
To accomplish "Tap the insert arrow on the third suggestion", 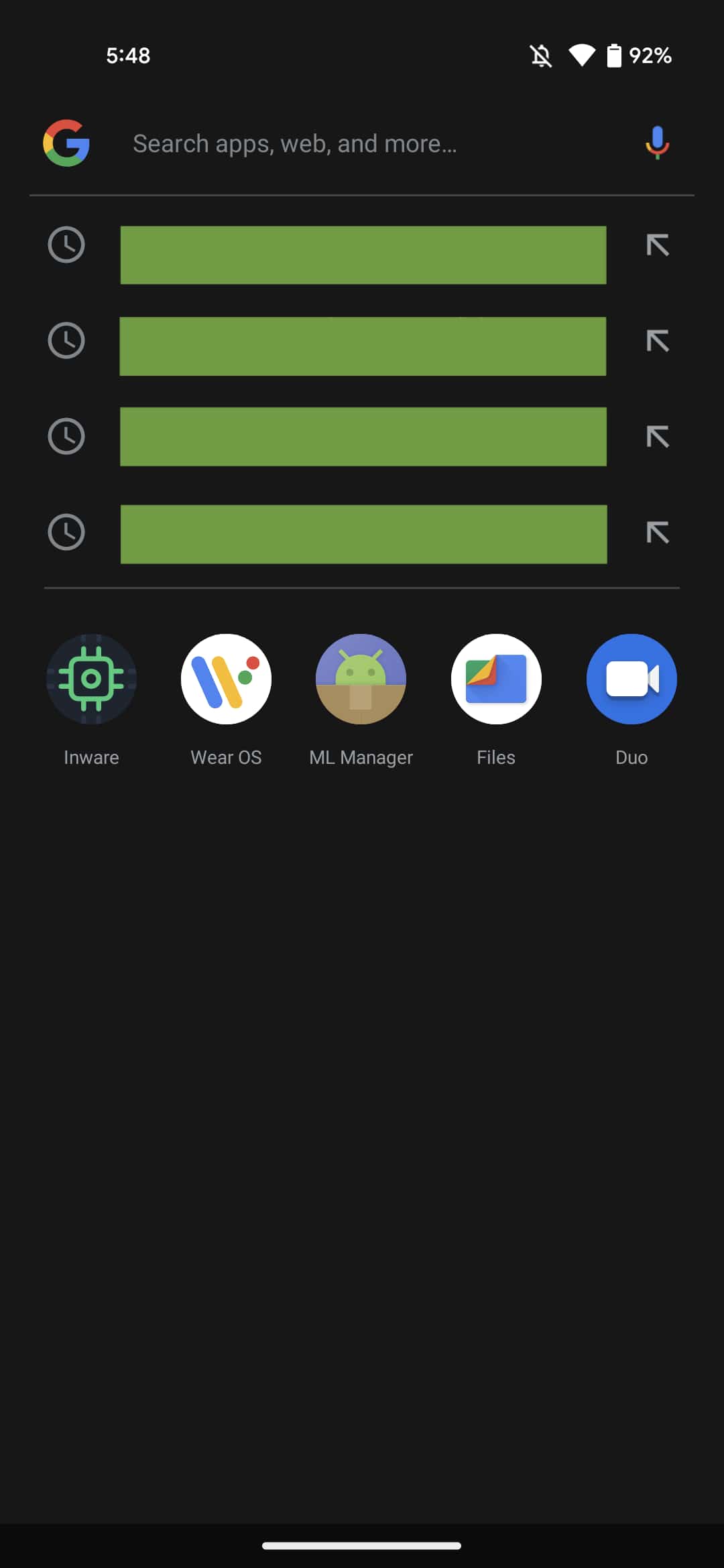I will 658,436.
